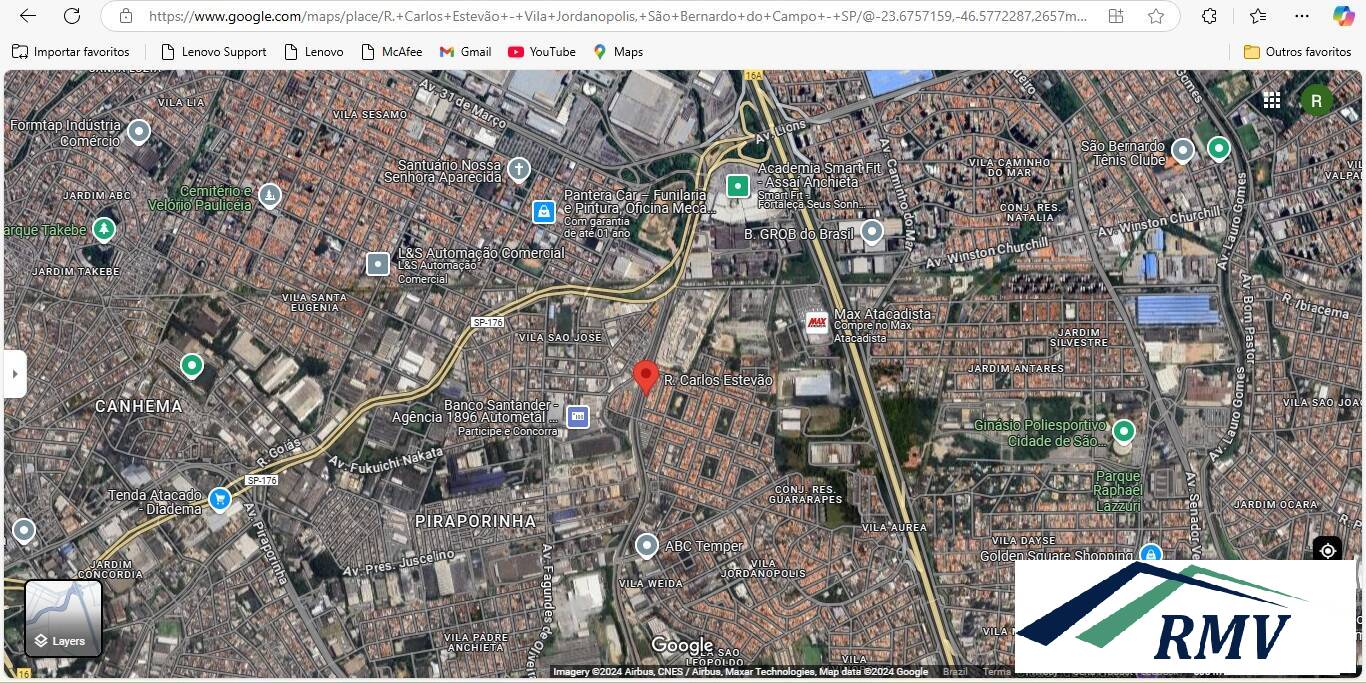
Task: Switch map type with Layers button
Action: pyautogui.click(x=63, y=619)
